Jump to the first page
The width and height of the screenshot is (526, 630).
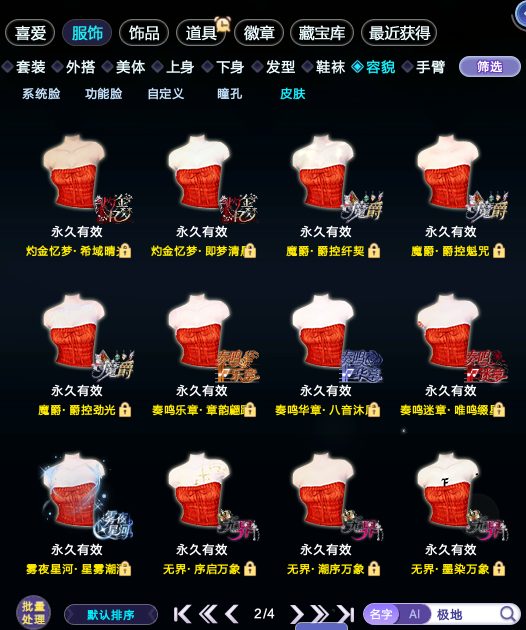click(x=182, y=614)
